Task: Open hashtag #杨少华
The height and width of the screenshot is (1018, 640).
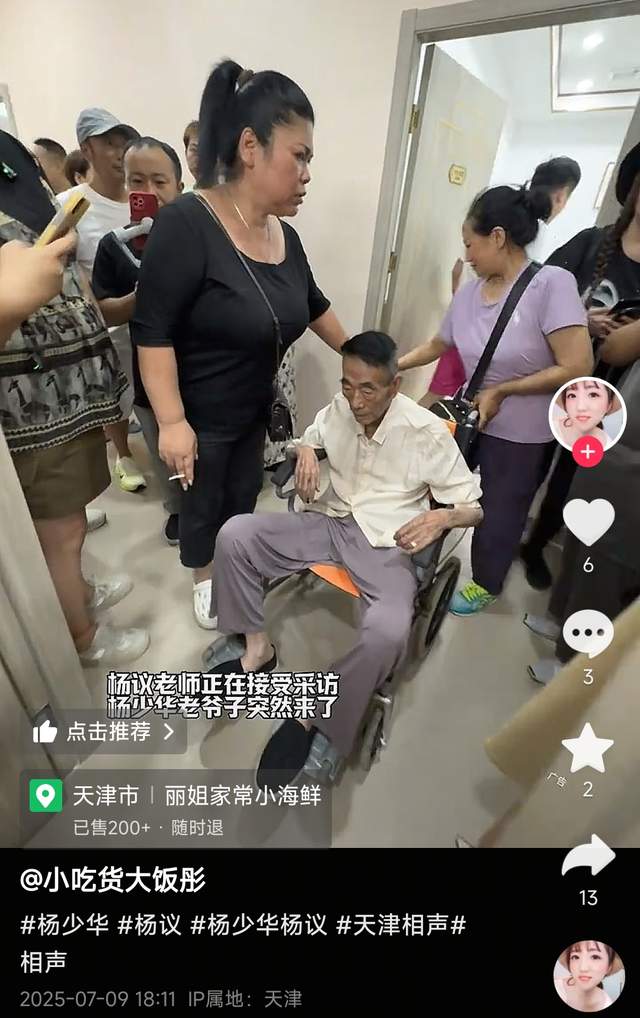Action: point(64,925)
